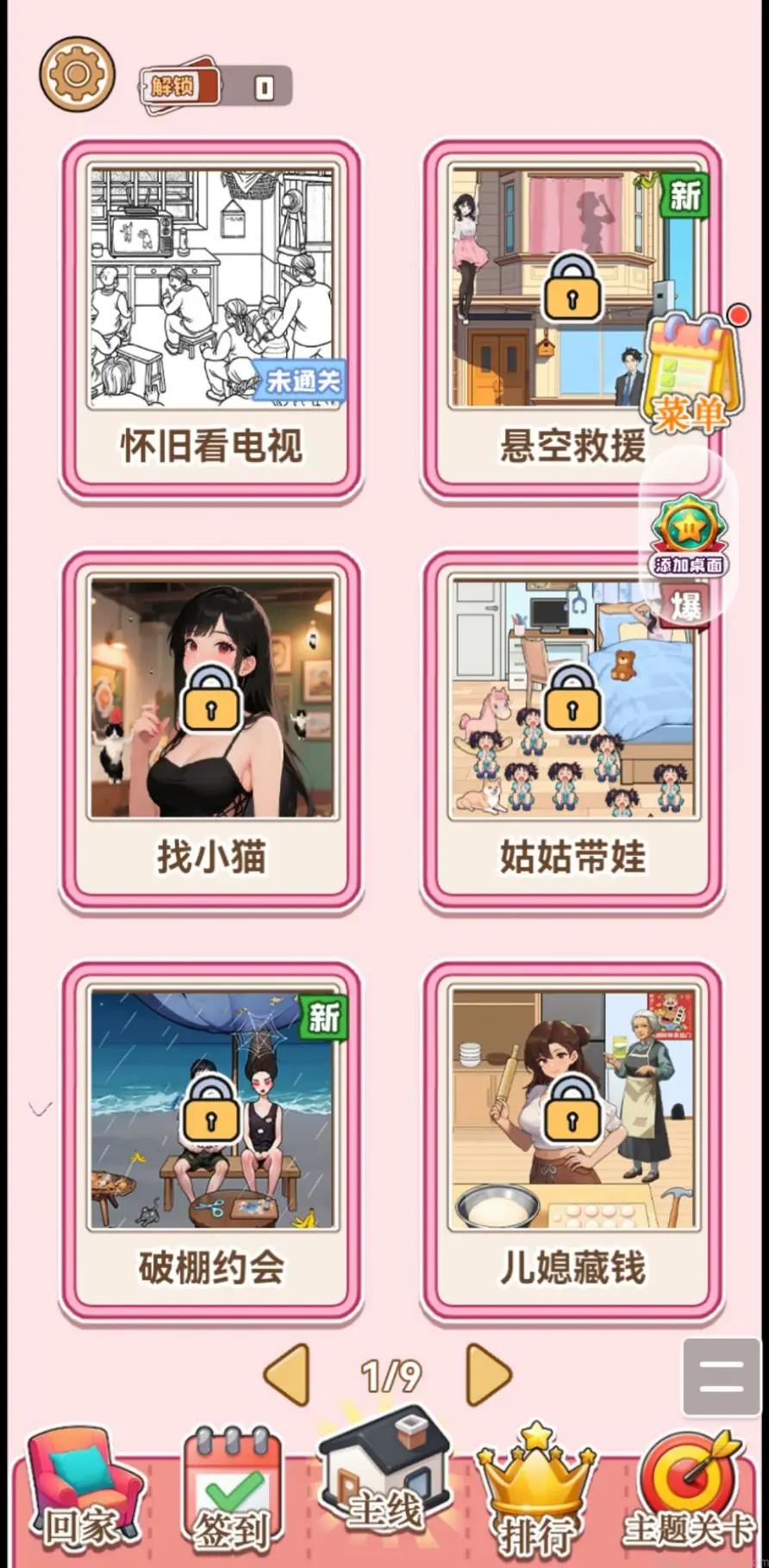The image size is (769, 1568).
Task: Tap the 解锁 unlock ticket counter
Action: click(x=216, y=86)
